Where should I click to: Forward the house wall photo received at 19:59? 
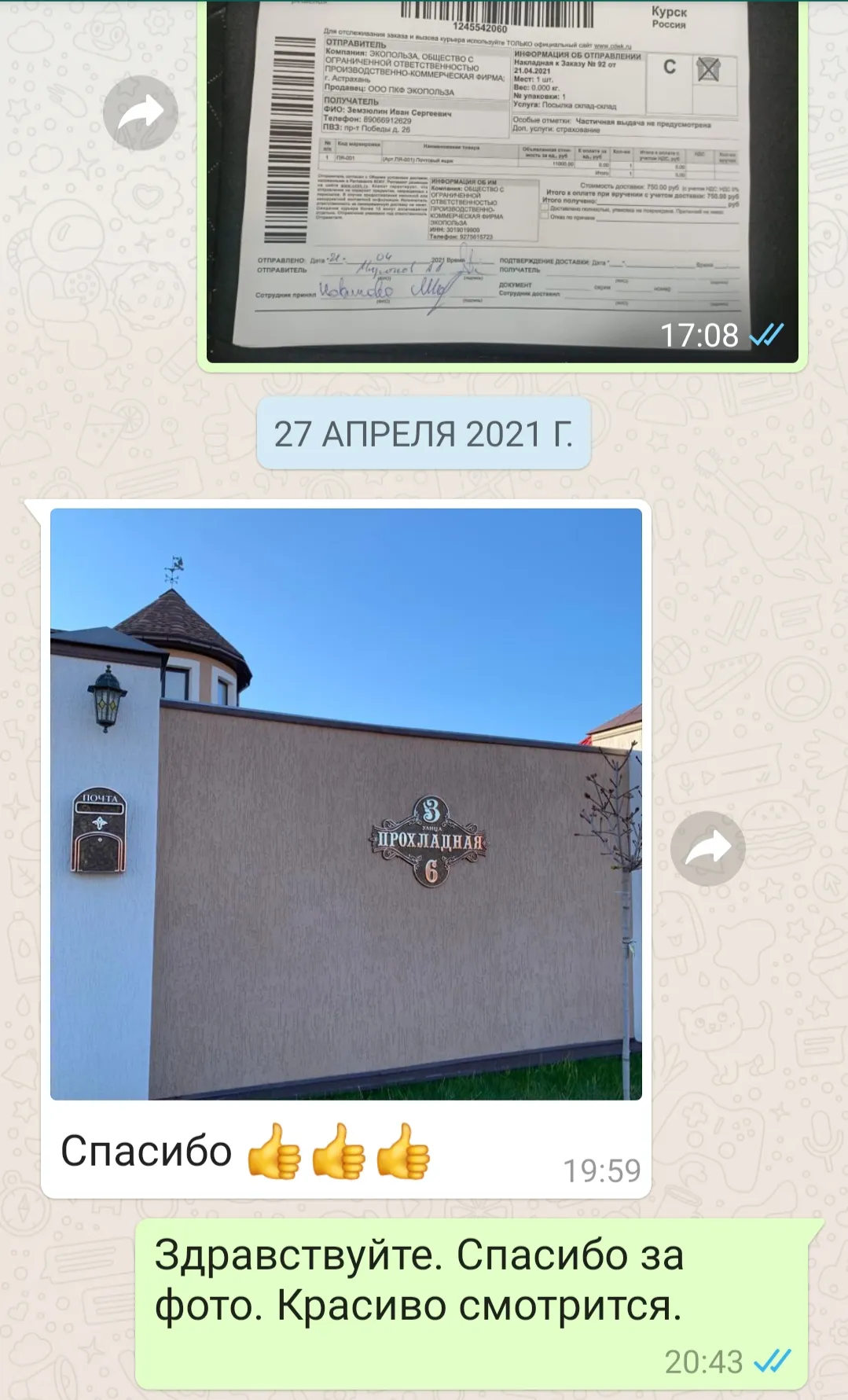click(x=708, y=849)
